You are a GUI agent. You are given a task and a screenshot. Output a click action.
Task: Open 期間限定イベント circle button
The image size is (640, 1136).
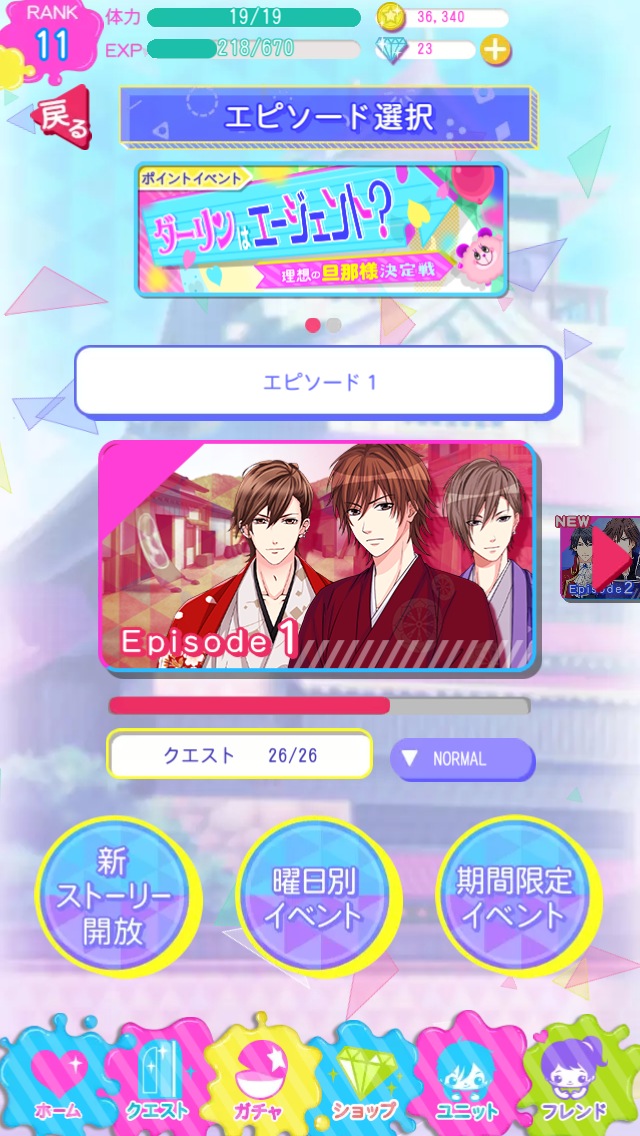(x=516, y=897)
